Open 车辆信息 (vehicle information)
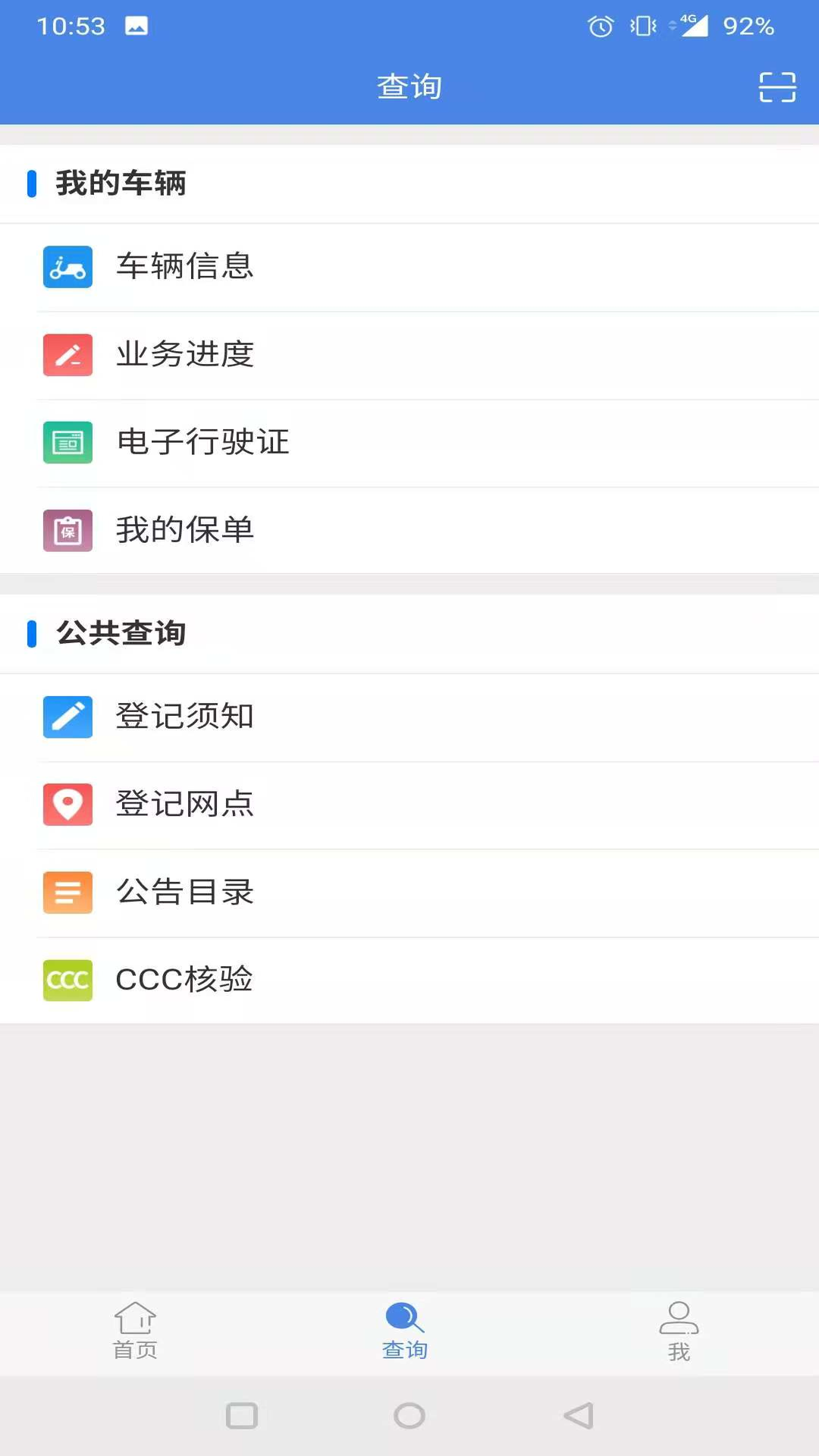819x1456 pixels. [x=185, y=267]
